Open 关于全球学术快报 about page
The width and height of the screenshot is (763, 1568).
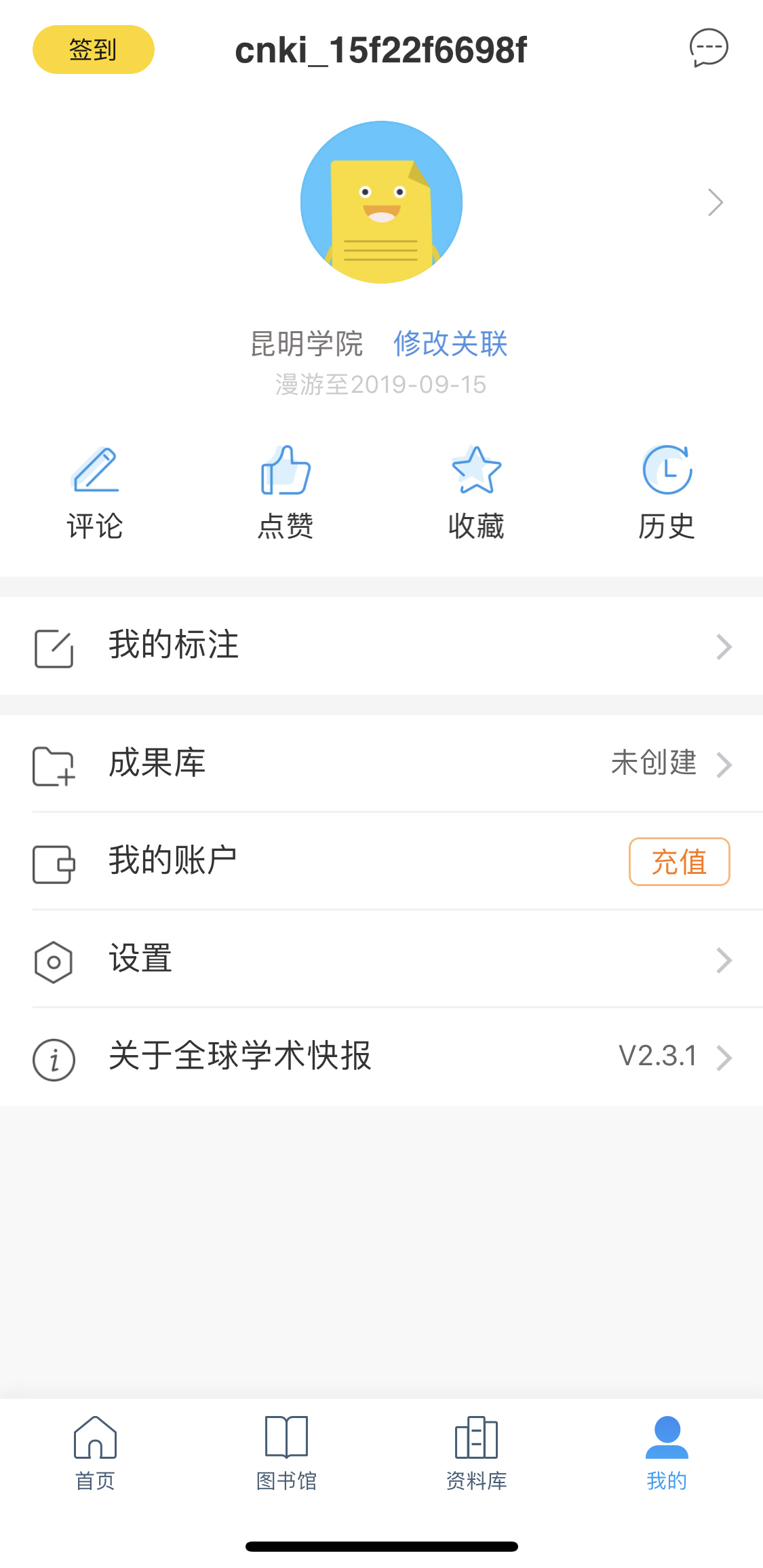pos(381,1057)
